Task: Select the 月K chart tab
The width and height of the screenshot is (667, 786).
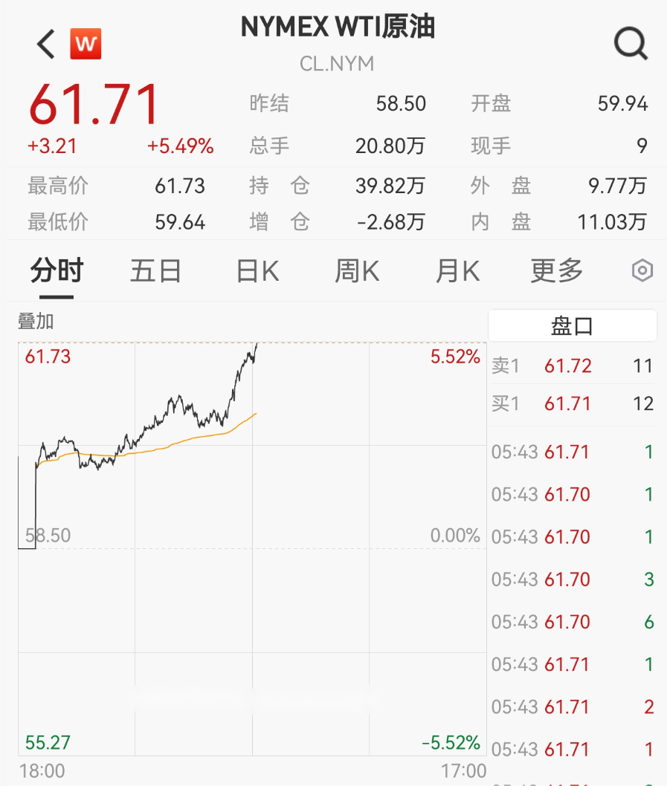Action: (x=457, y=270)
